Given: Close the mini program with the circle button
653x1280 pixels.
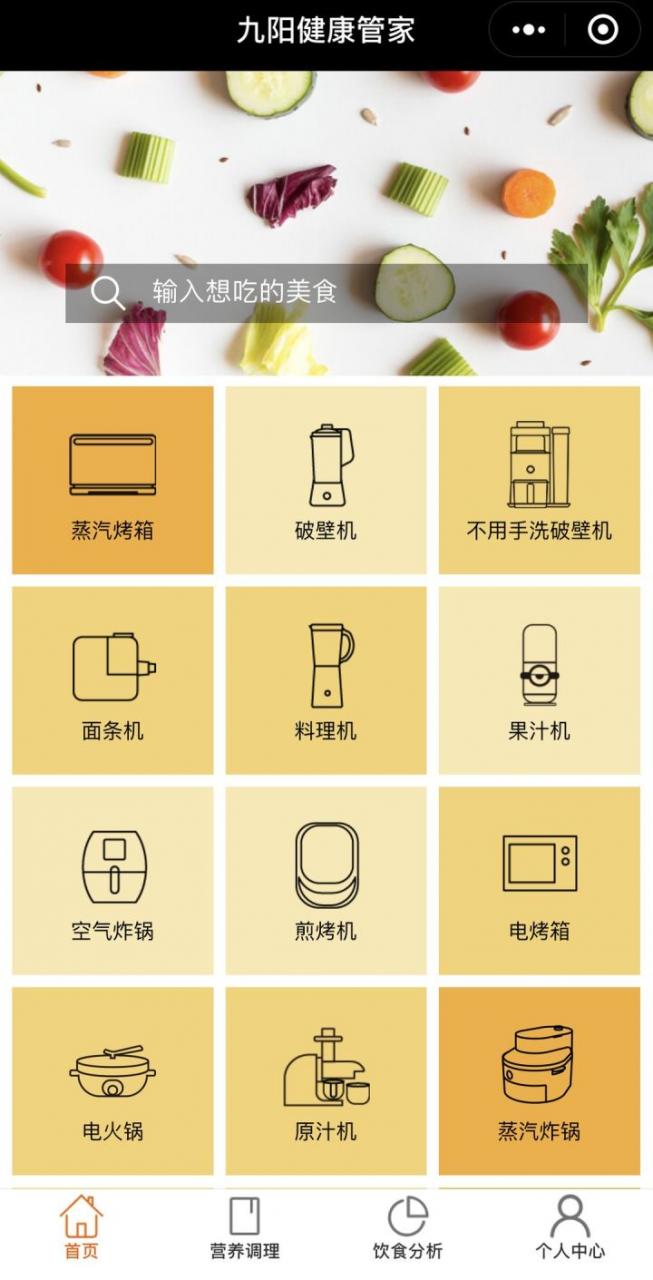Looking at the screenshot, I should pyautogui.click(x=602, y=30).
